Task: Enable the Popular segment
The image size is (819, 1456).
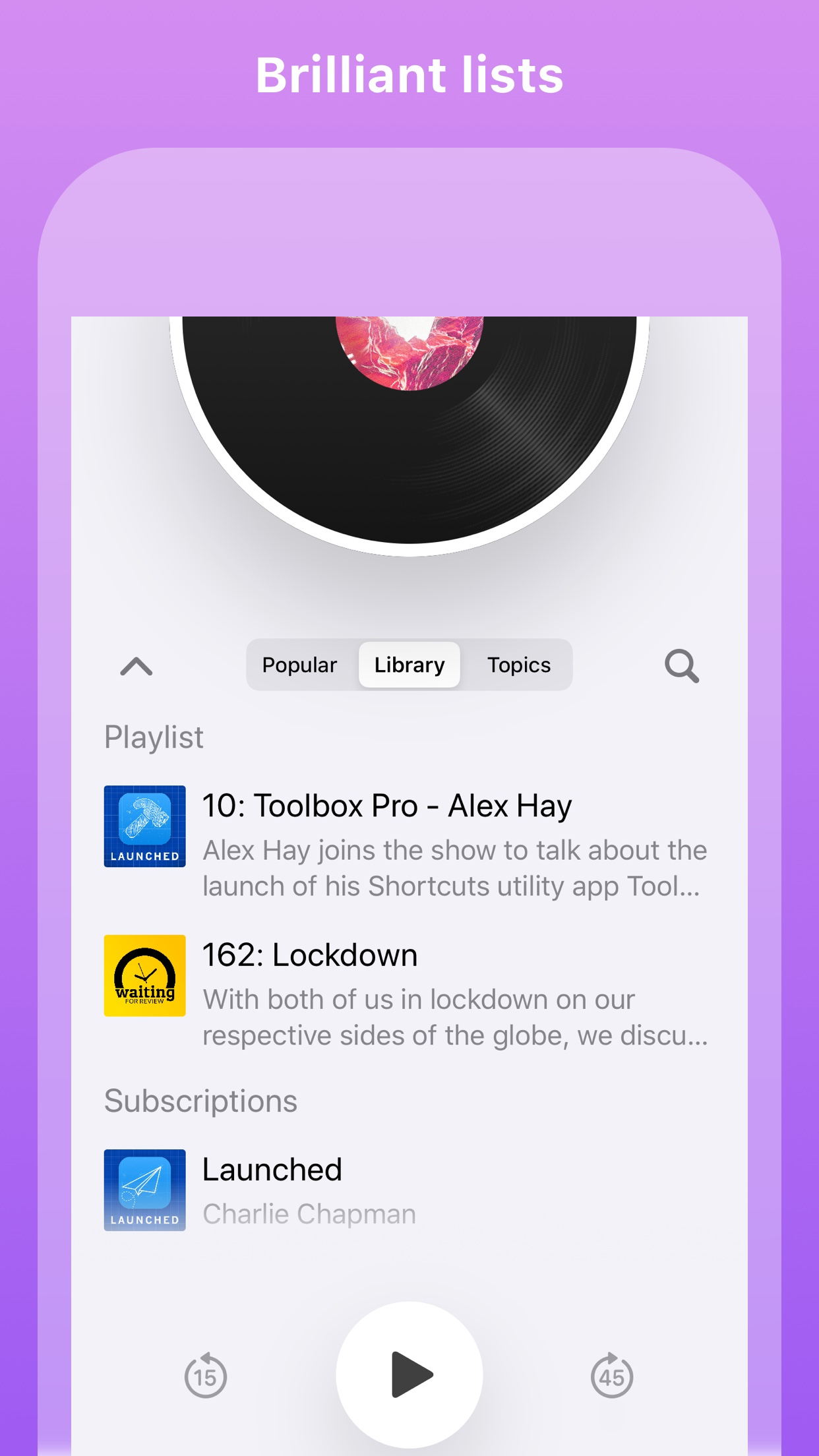Action: 299,665
